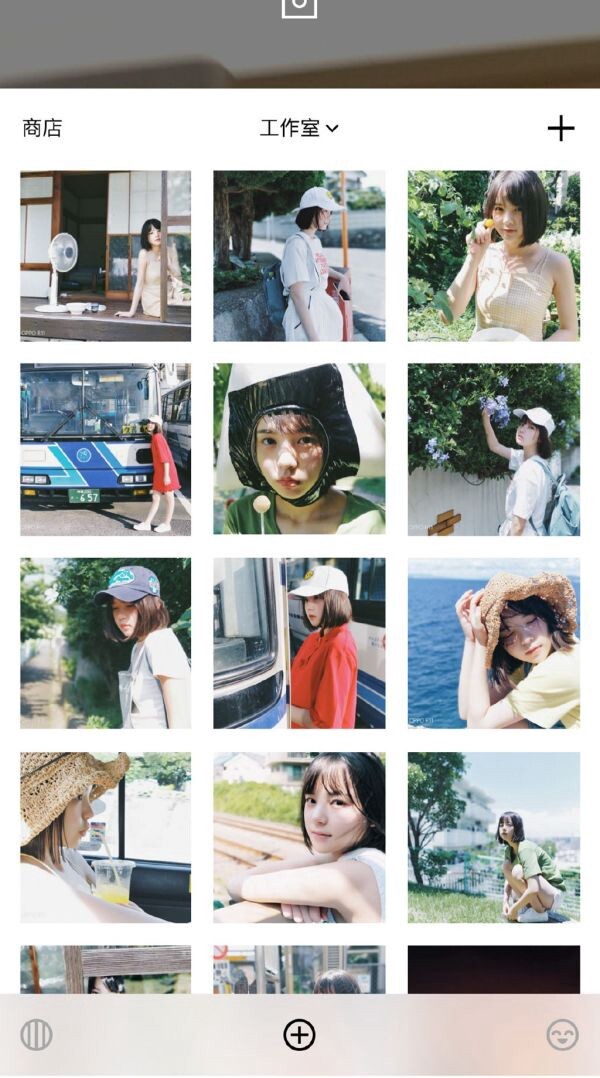
Task: Tap the circled plus button at the bottom
Action: click(299, 1035)
